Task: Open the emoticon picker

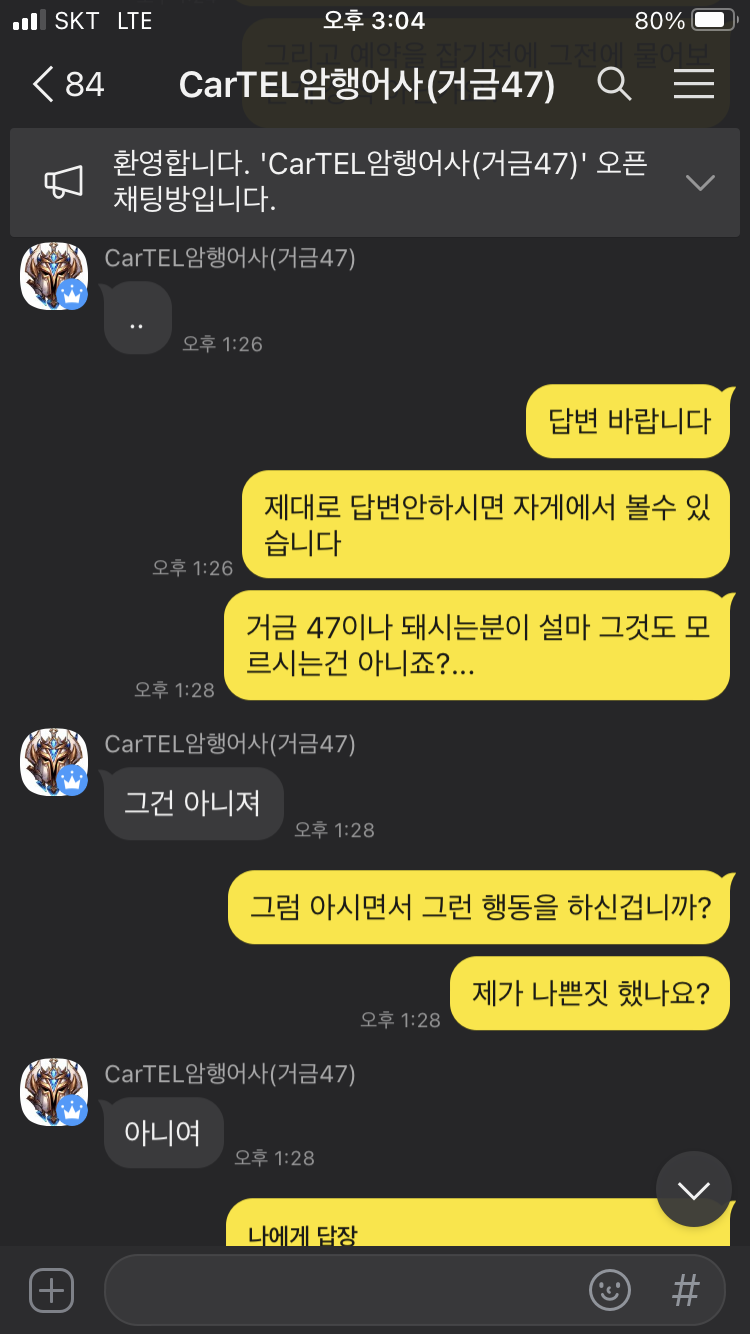Action: (x=610, y=1290)
